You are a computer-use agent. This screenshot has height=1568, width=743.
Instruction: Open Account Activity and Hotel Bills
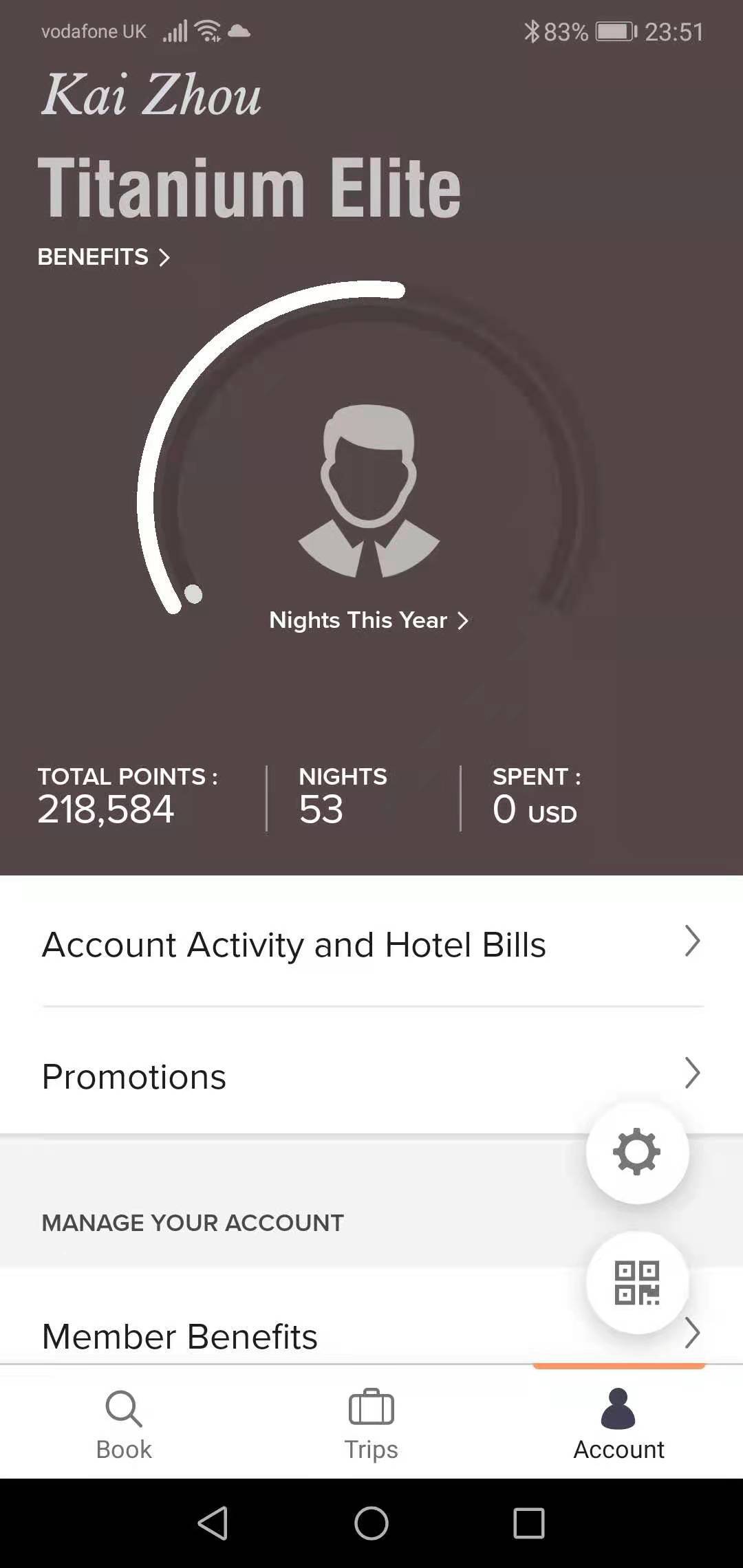(x=371, y=944)
